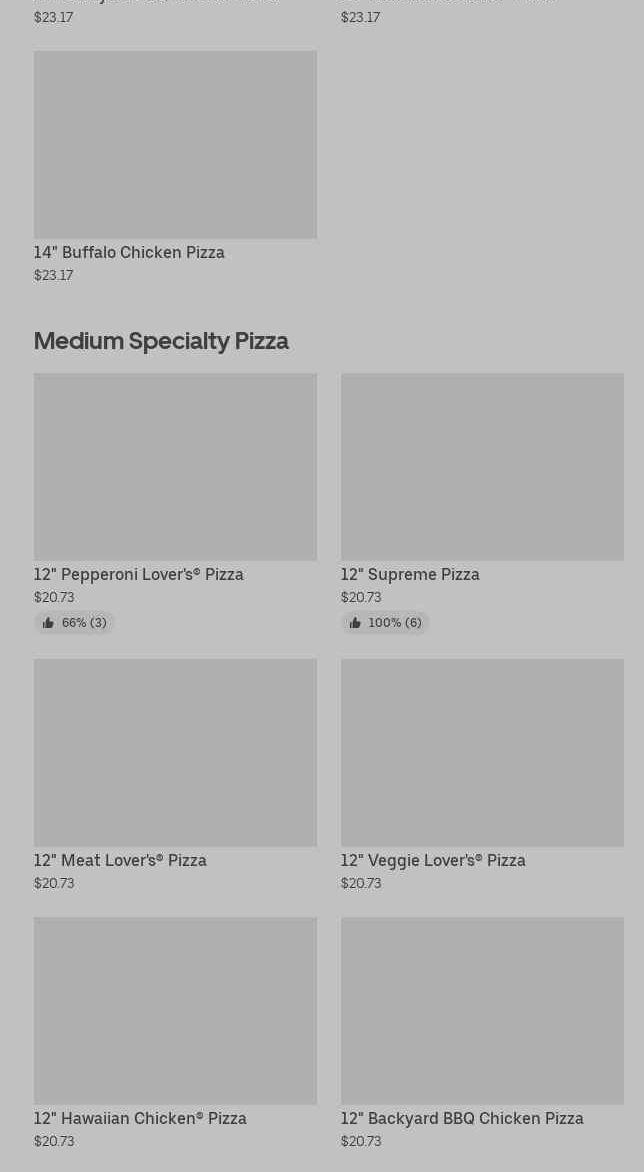View the 12" Veggie Lover's Pizza
644x1172 pixels.
(x=482, y=775)
